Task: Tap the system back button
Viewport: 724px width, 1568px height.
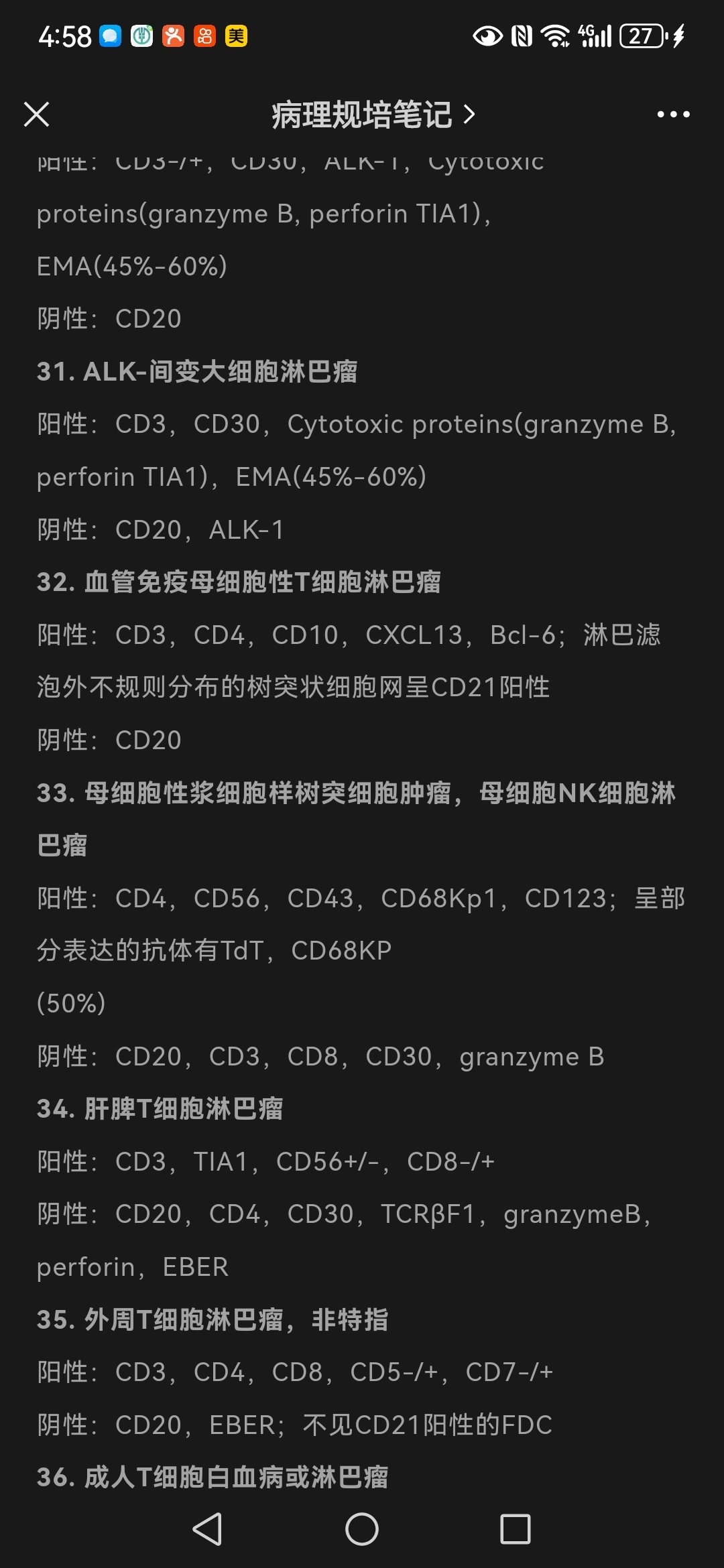Action: point(207,1529)
